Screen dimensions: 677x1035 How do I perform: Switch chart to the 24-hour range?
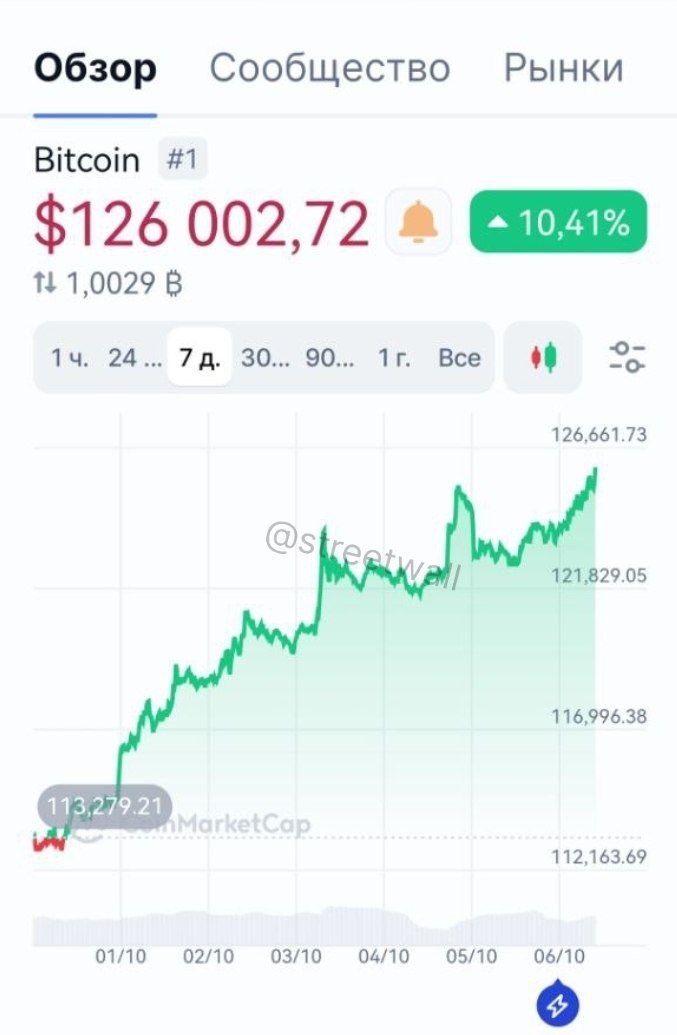click(x=135, y=358)
